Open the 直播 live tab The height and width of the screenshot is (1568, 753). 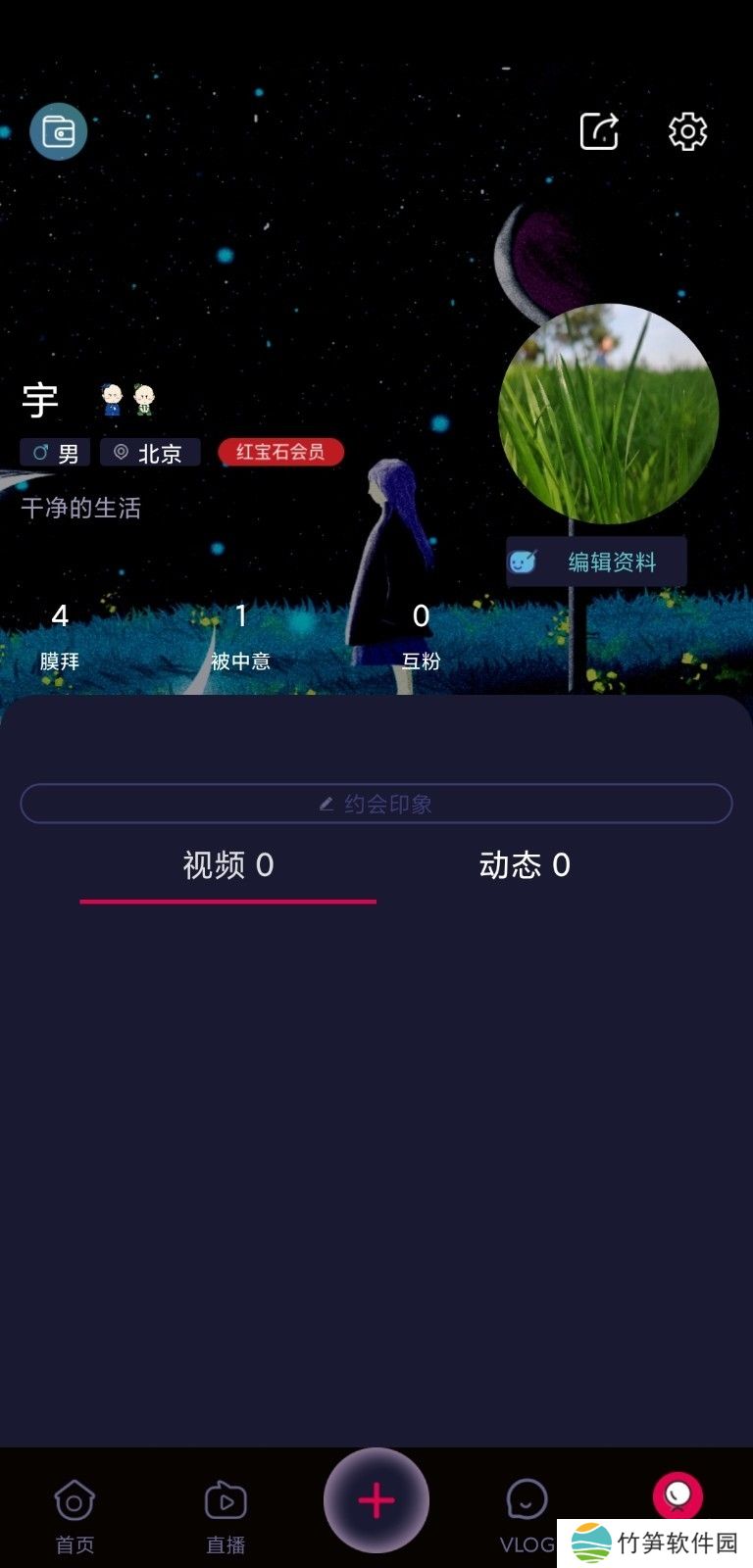(226, 1514)
